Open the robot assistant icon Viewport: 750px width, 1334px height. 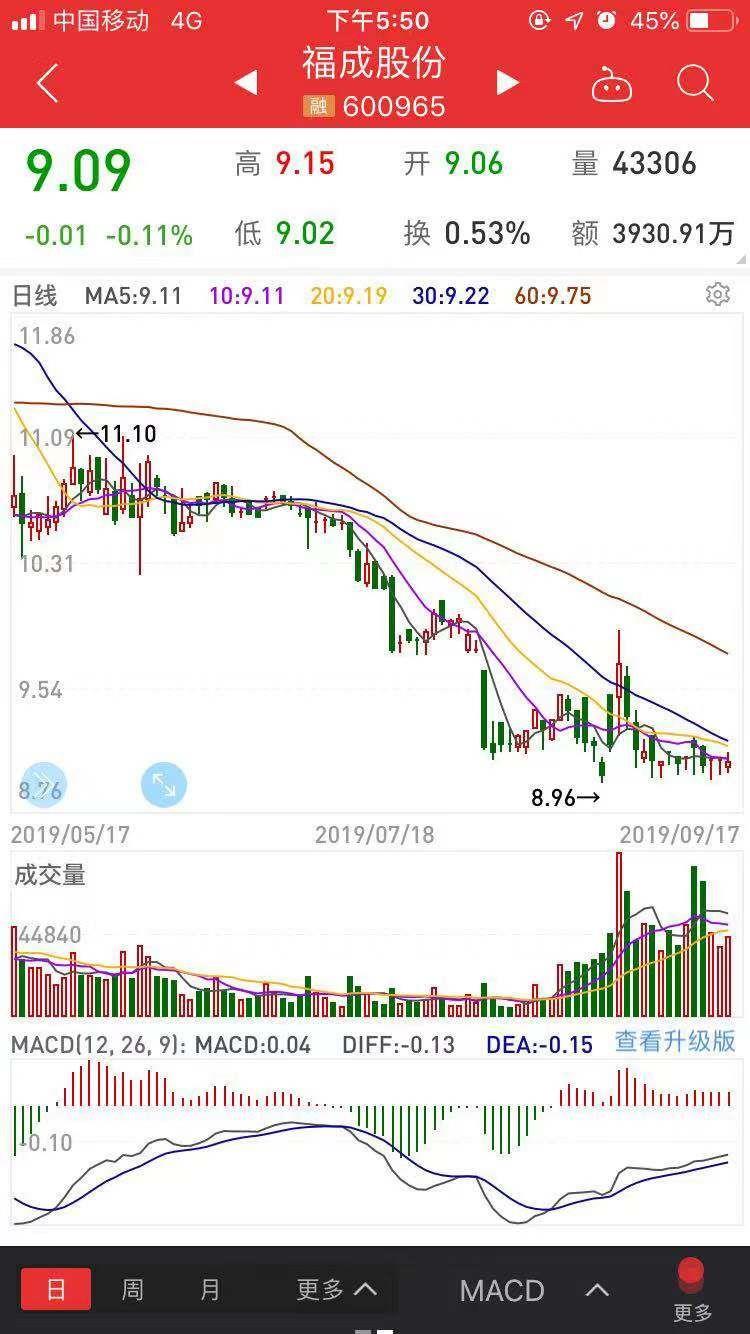[x=612, y=84]
